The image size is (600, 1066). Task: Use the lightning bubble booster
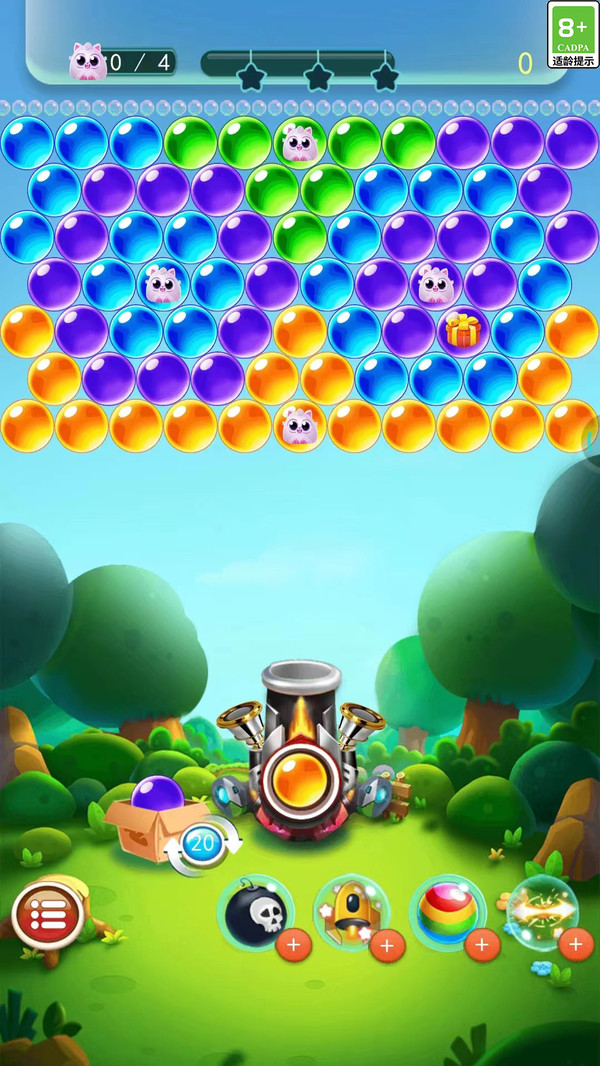[541, 910]
